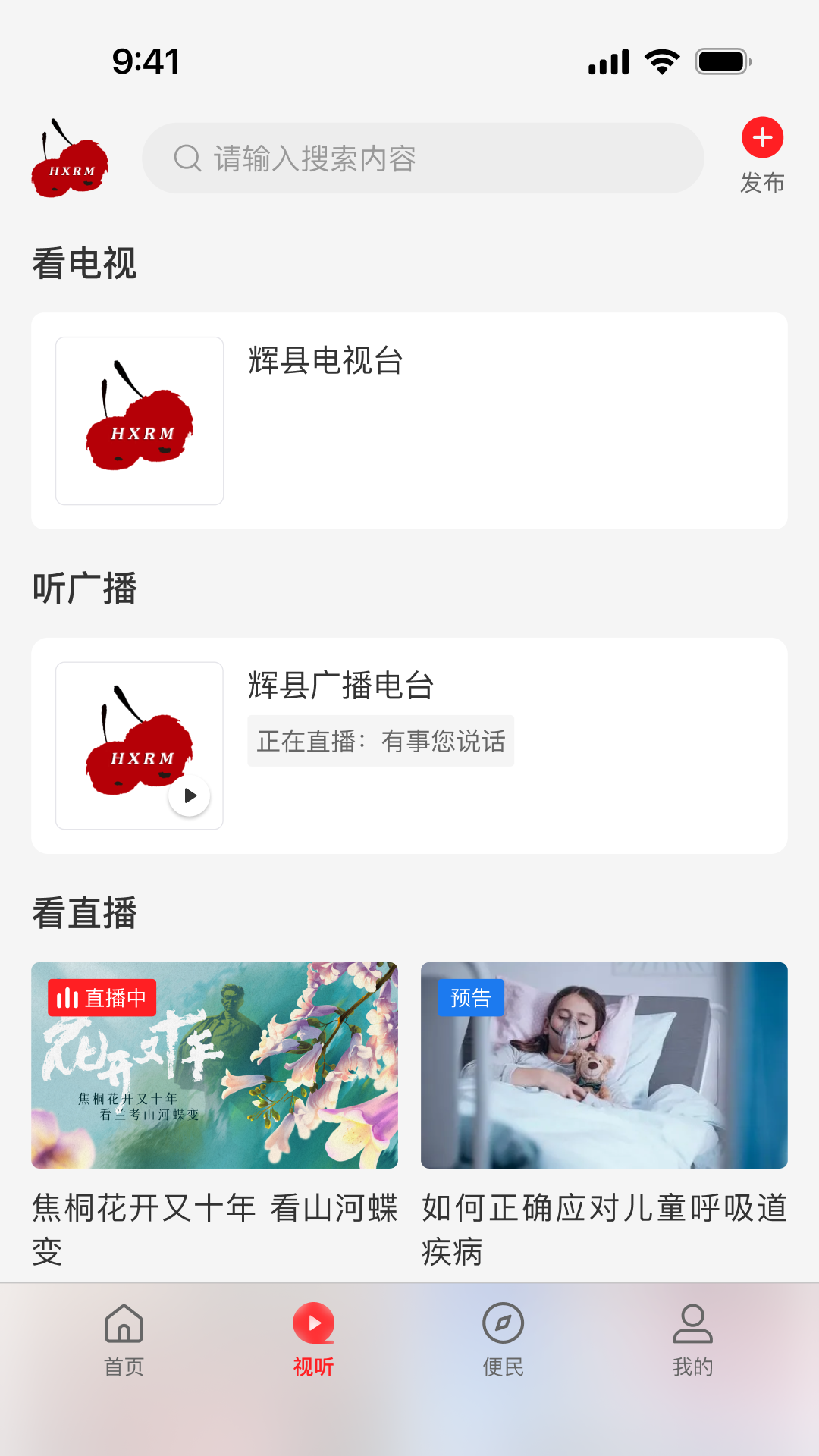The height and width of the screenshot is (1456, 819).
Task: Open the 我的 profile tab
Action: click(692, 1339)
